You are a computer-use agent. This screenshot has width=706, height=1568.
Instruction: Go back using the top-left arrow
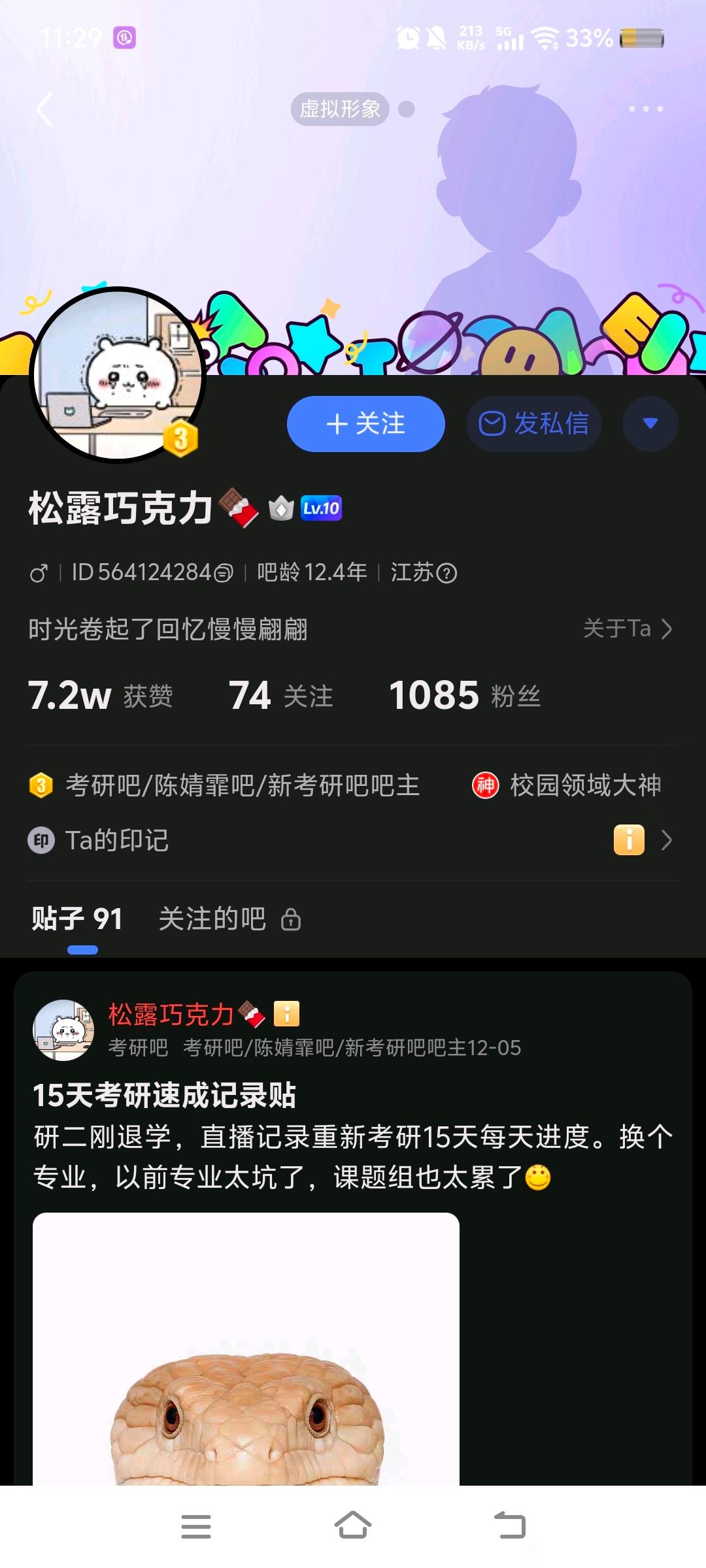click(x=44, y=109)
